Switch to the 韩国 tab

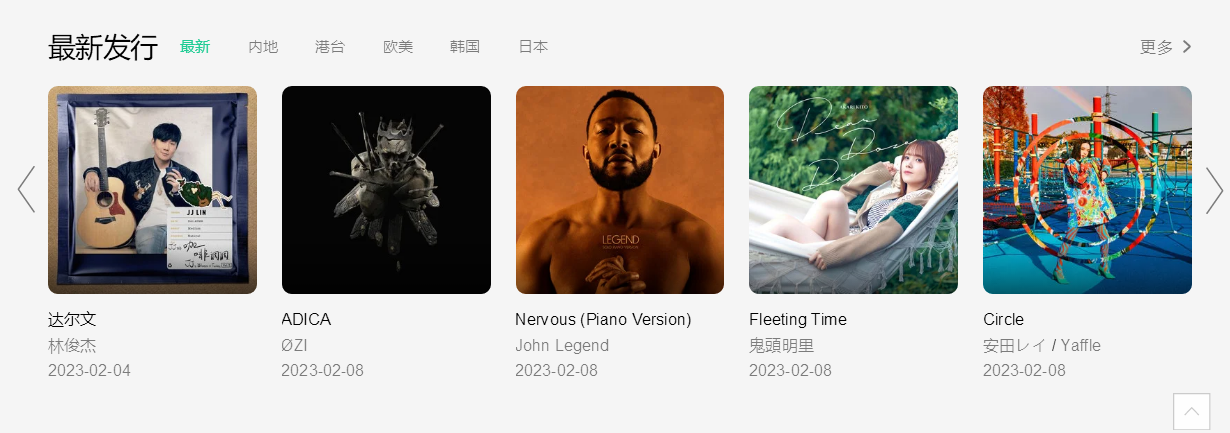point(465,47)
